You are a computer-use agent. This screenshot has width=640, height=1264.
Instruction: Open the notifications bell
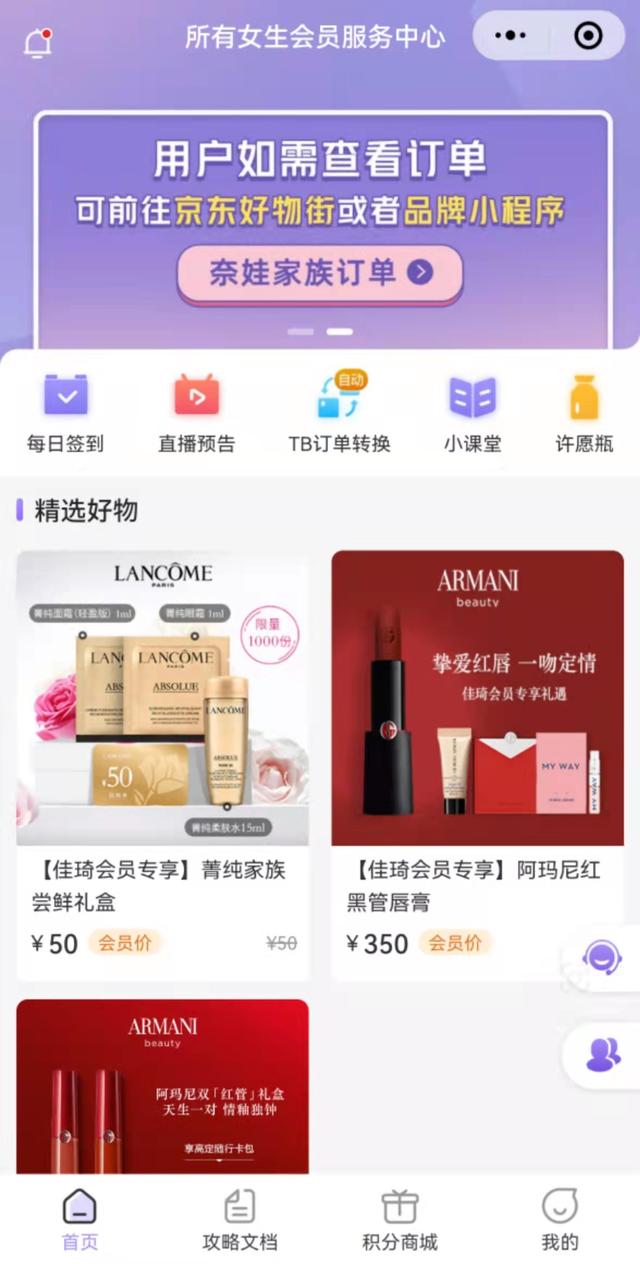38,43
